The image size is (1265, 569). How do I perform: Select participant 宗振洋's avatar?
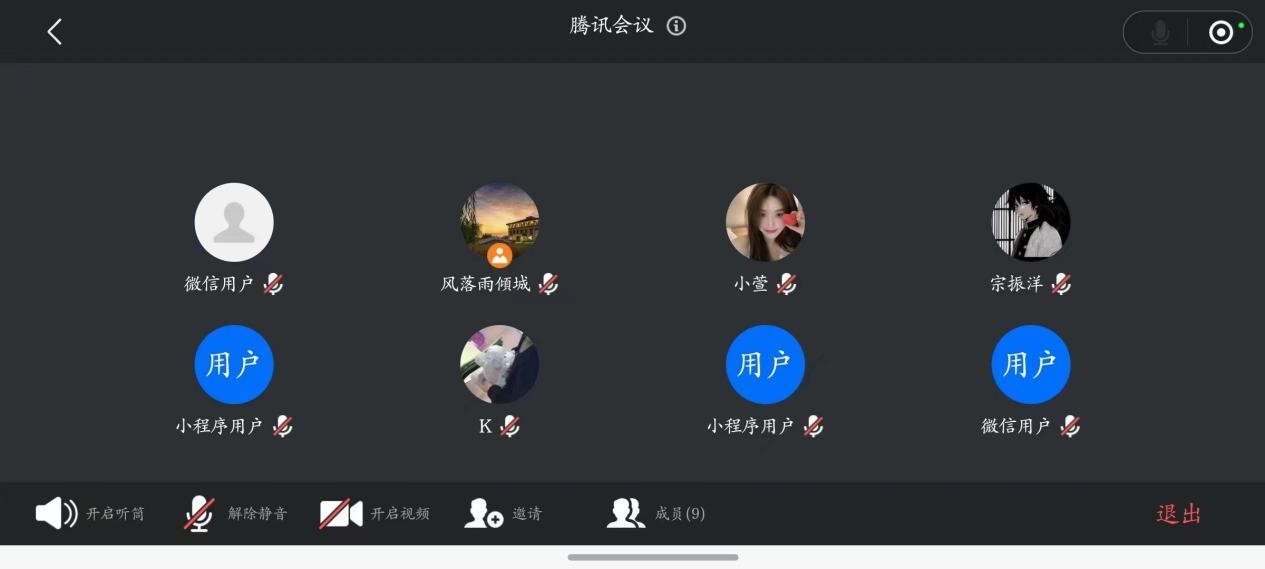(x=1031, y=222)
